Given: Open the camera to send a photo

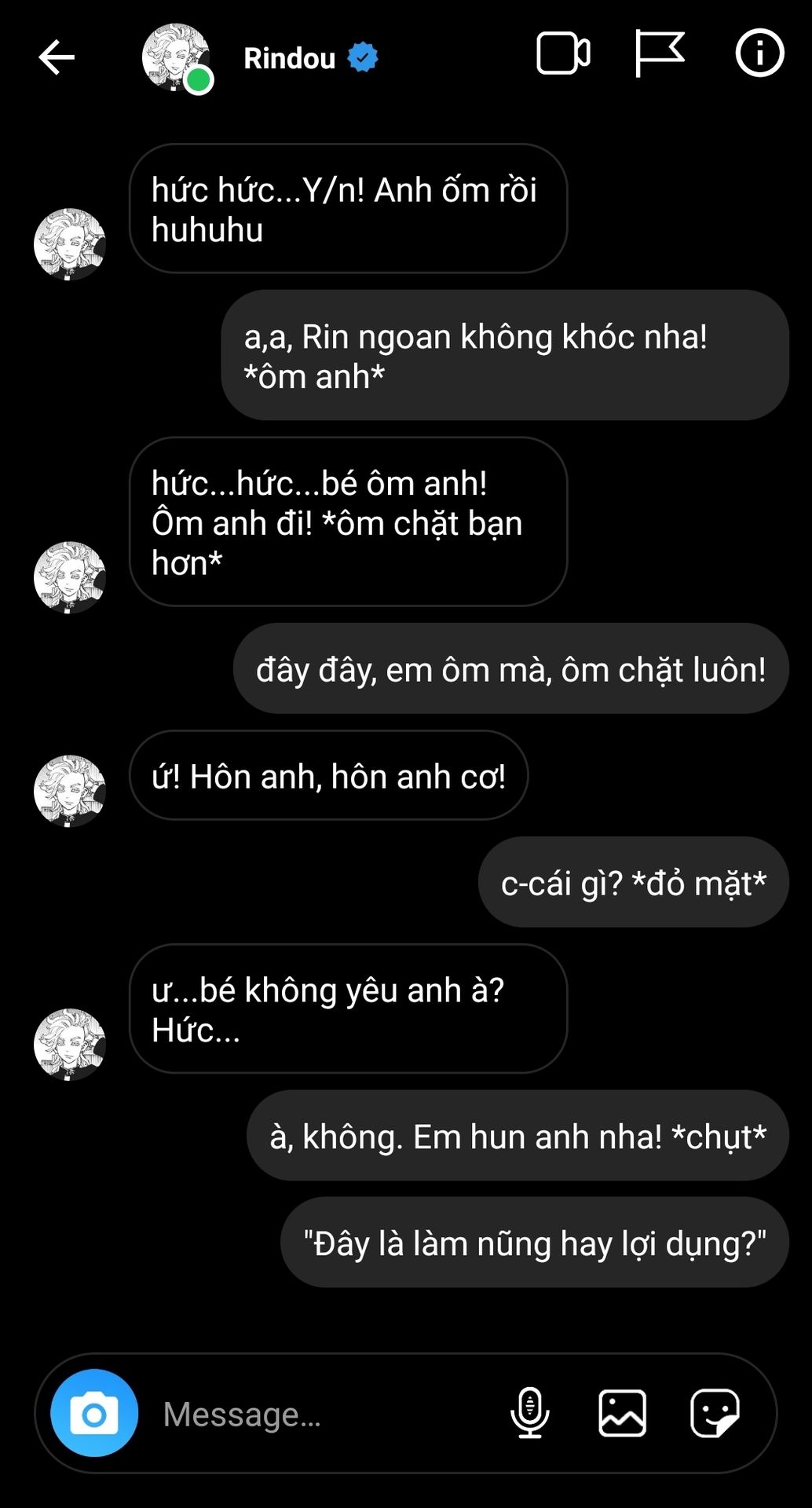Looking at the screenshot, I should point(94,1414).
